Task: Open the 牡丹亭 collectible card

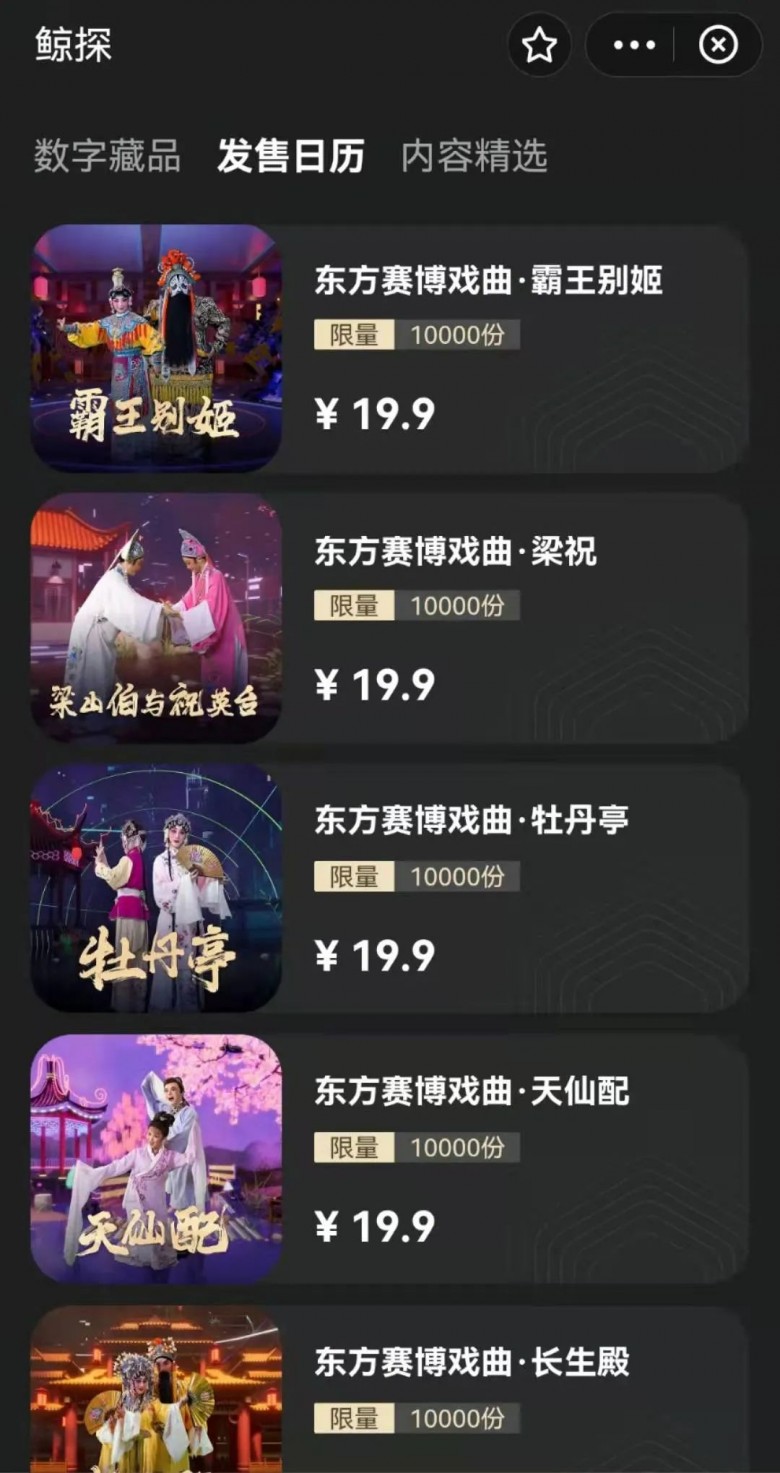Action: pos(390,888)
